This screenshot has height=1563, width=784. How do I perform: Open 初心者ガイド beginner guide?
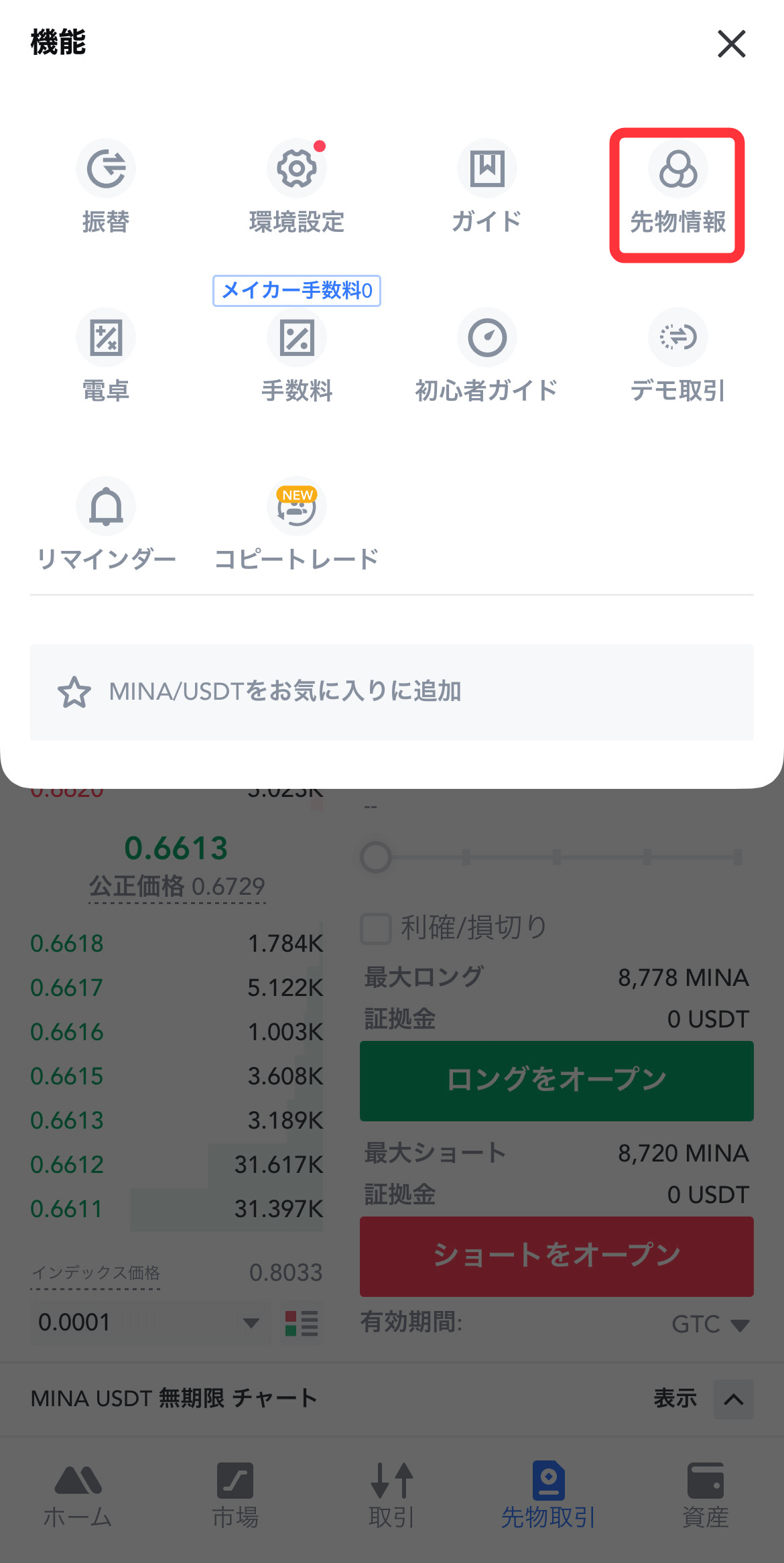486,338
